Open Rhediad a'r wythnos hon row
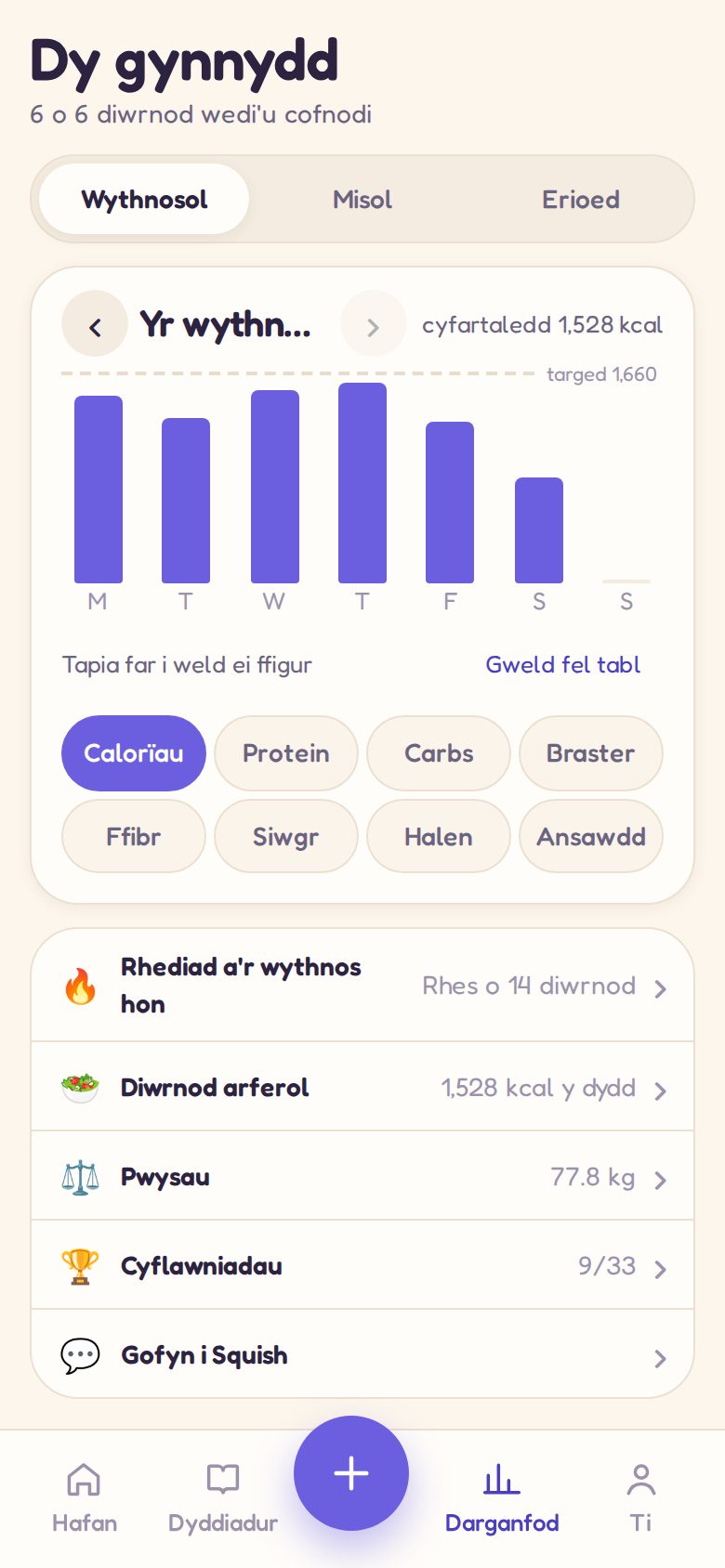The width and height of the screenshot is (725, 1568). pos(362,986)
